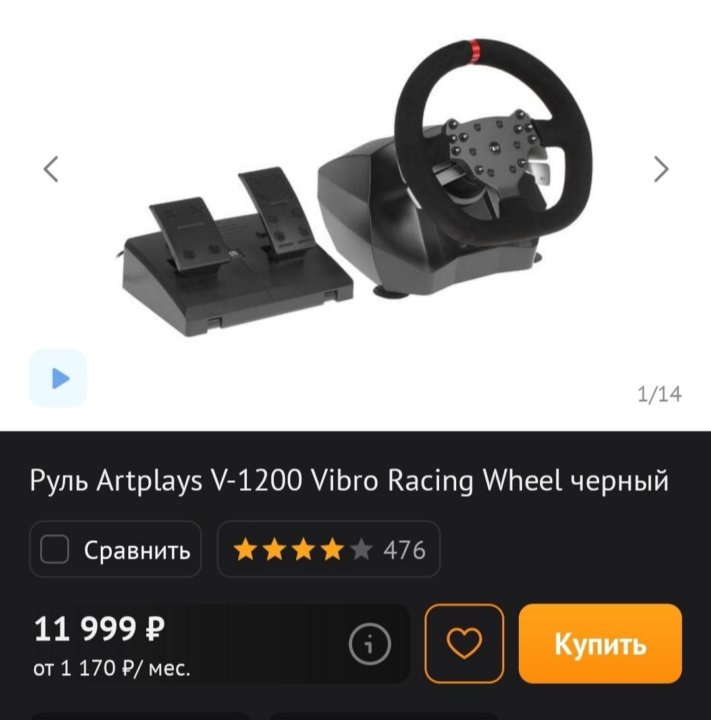Open the 476 ratings reviews
Screen dimensions: 711x720
pos(329,550)
